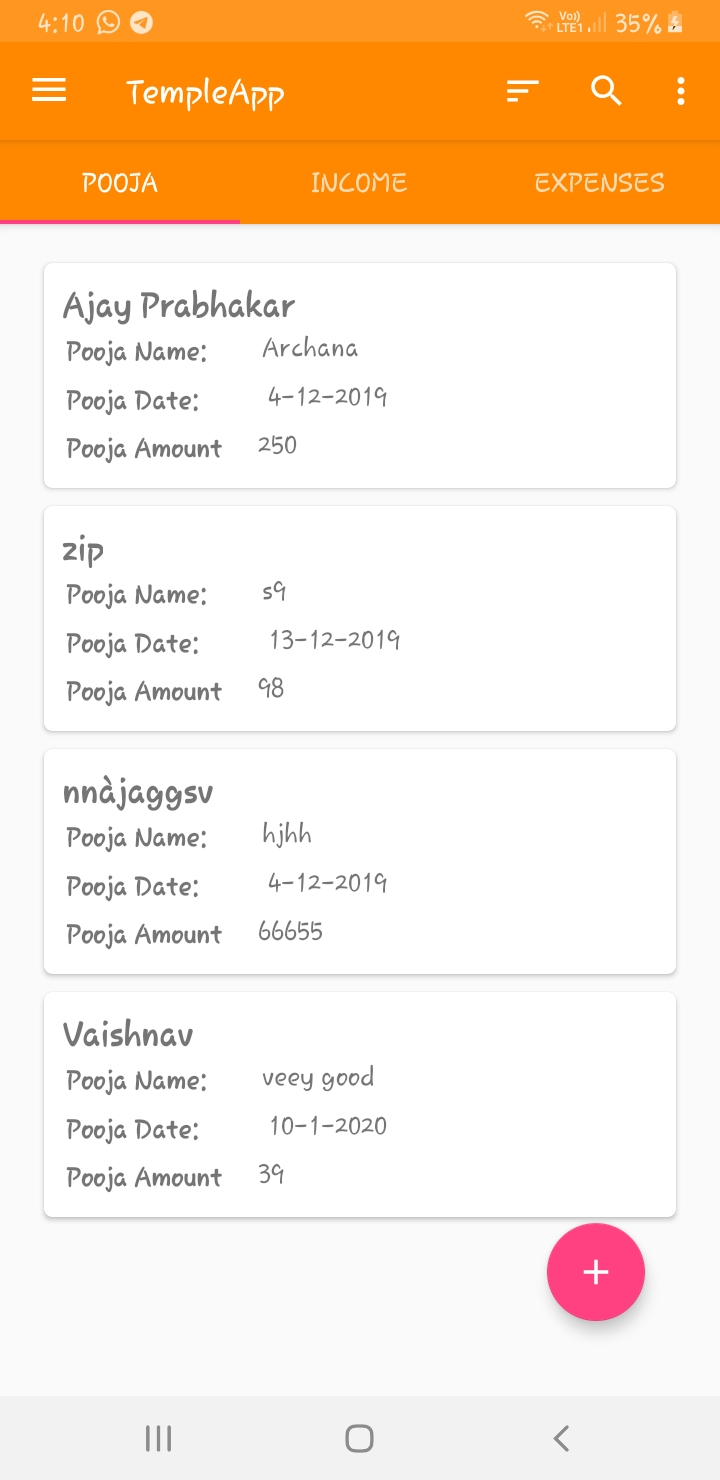
Task: View the nnàjaggsv pooja entry
Action: pyautogui.click(x=360, y=861)
